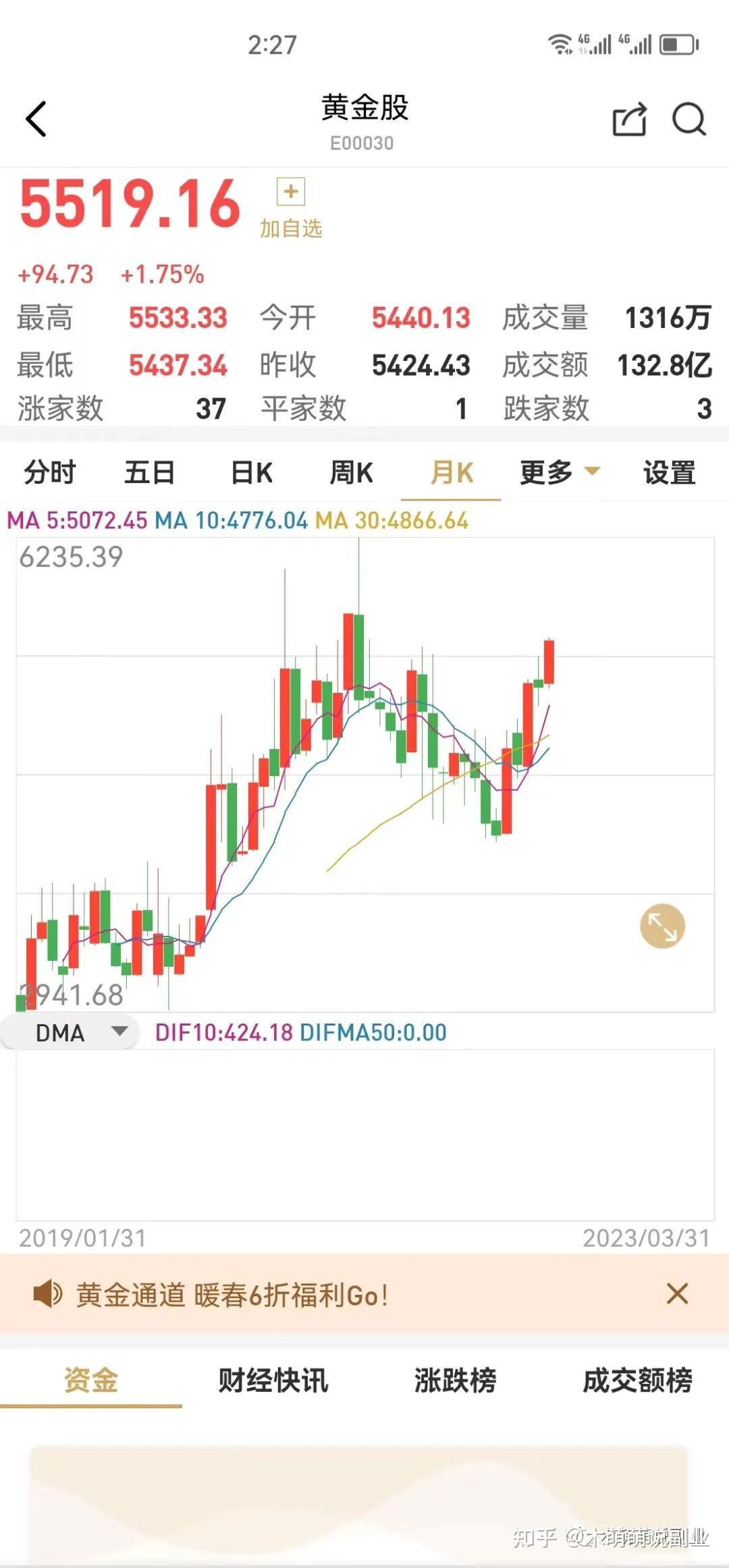This screenshot has height=1568, width=729.
Task: Open 设置 chart settings
Action: point(668,472)
